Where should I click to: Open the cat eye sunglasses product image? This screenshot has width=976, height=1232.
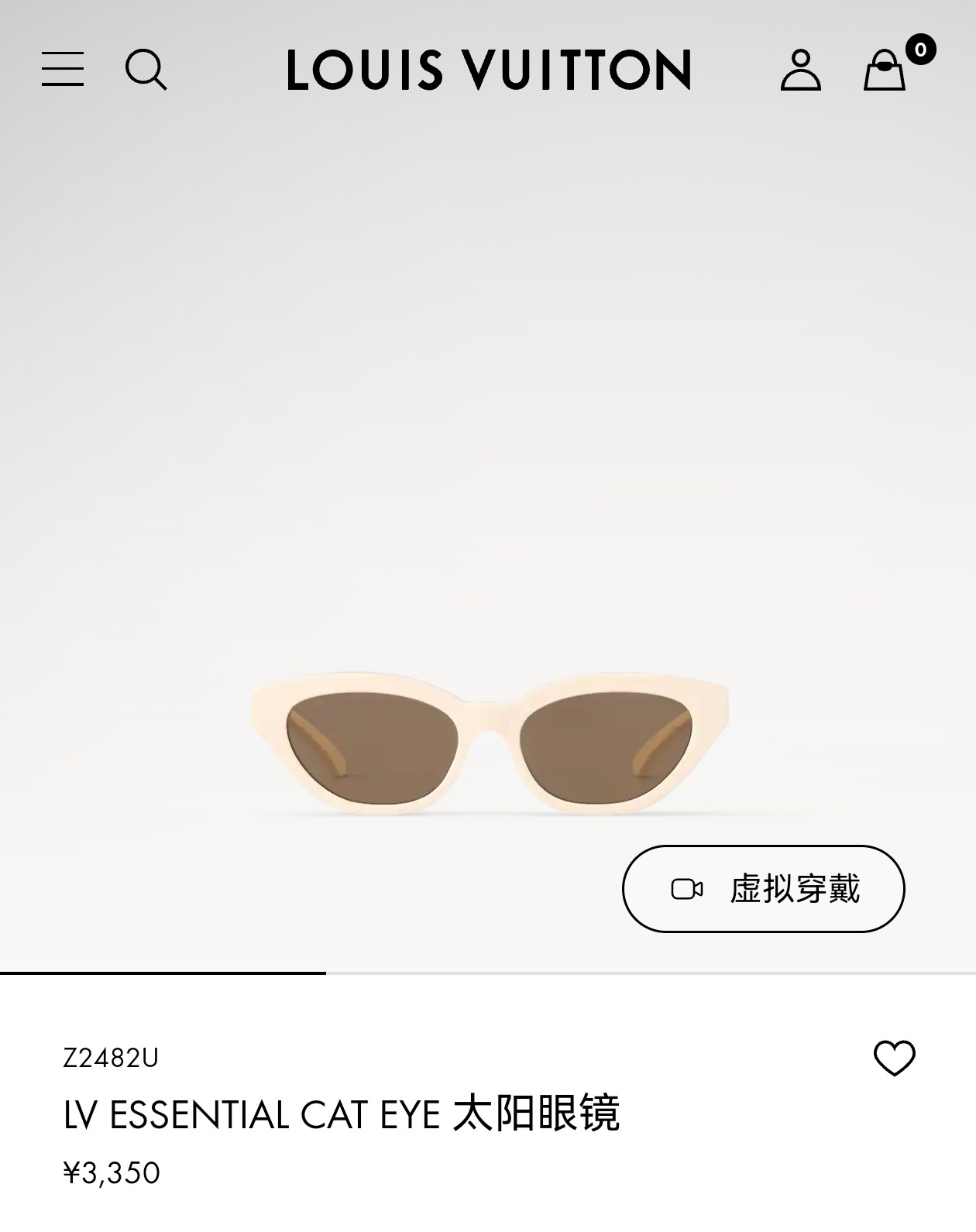click(x=490, y=742)
